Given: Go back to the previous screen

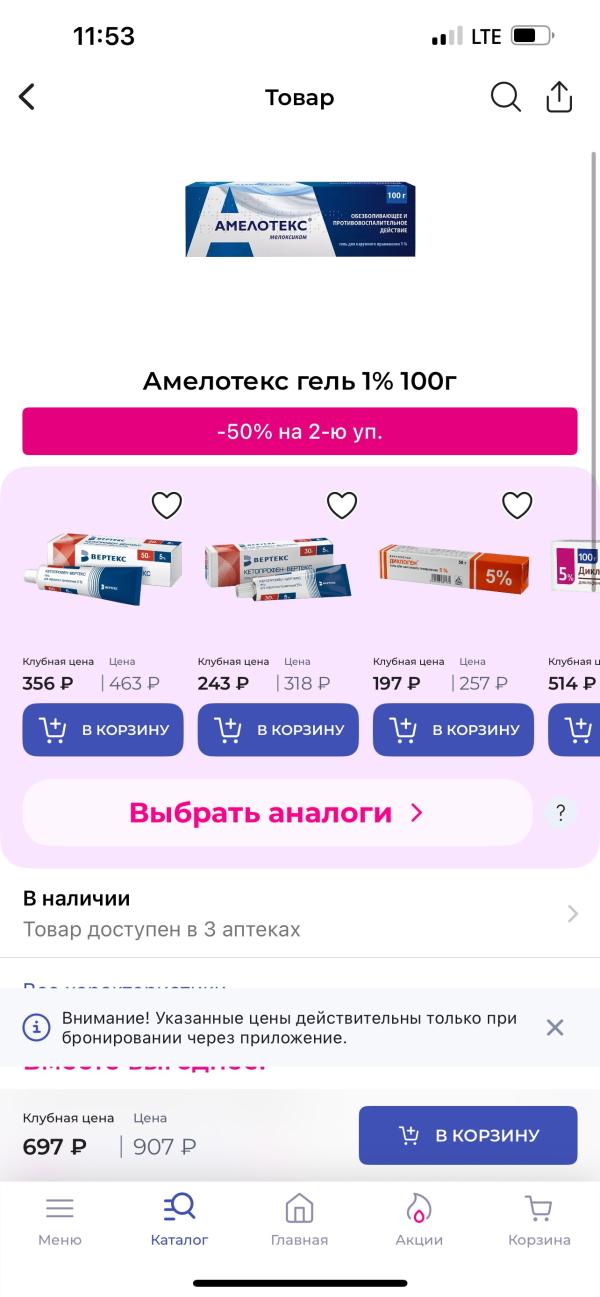Looking at the screenshot, I should coord(28,97).
